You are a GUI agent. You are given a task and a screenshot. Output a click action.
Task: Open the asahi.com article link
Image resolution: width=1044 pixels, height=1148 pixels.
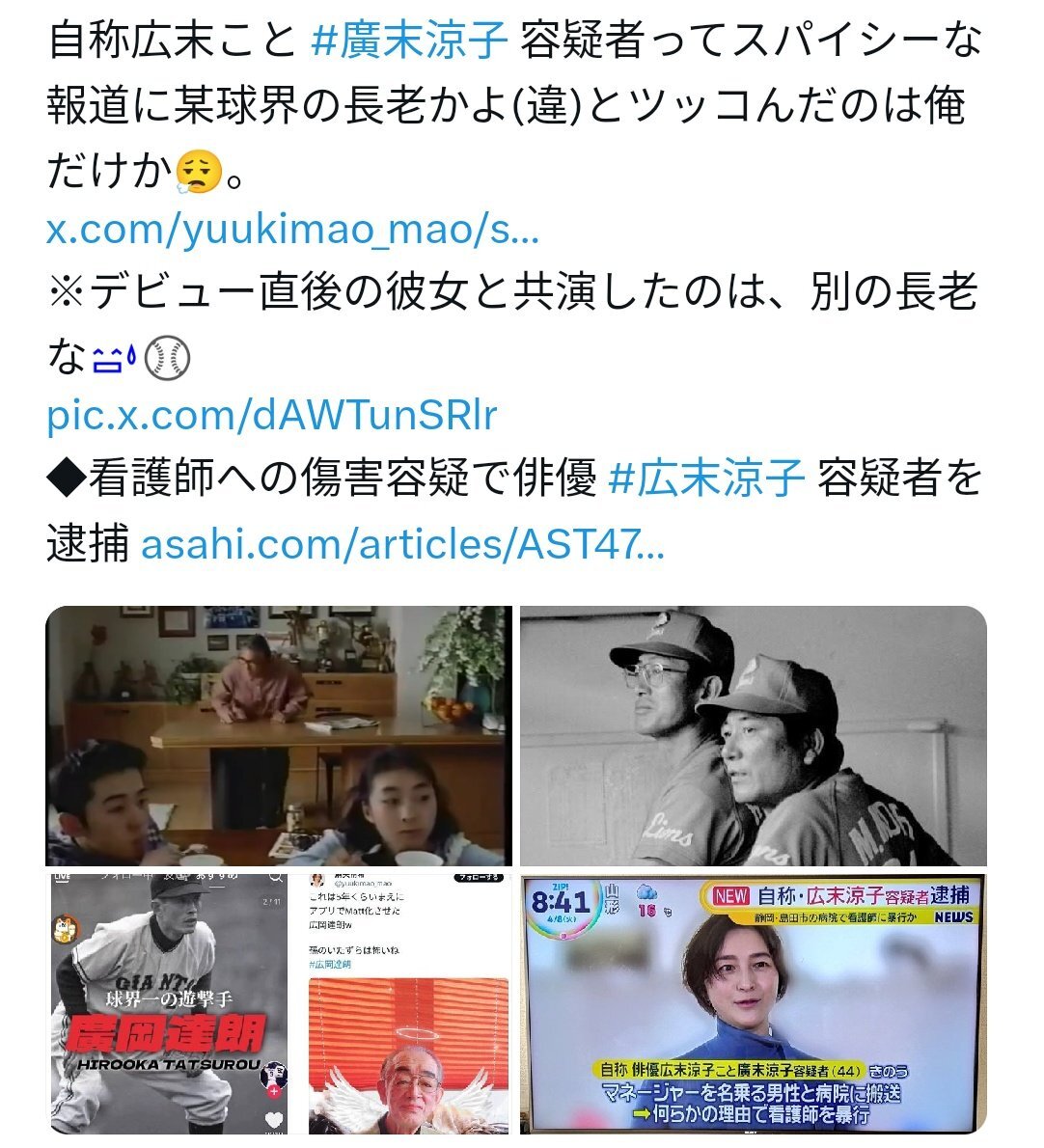402,546
